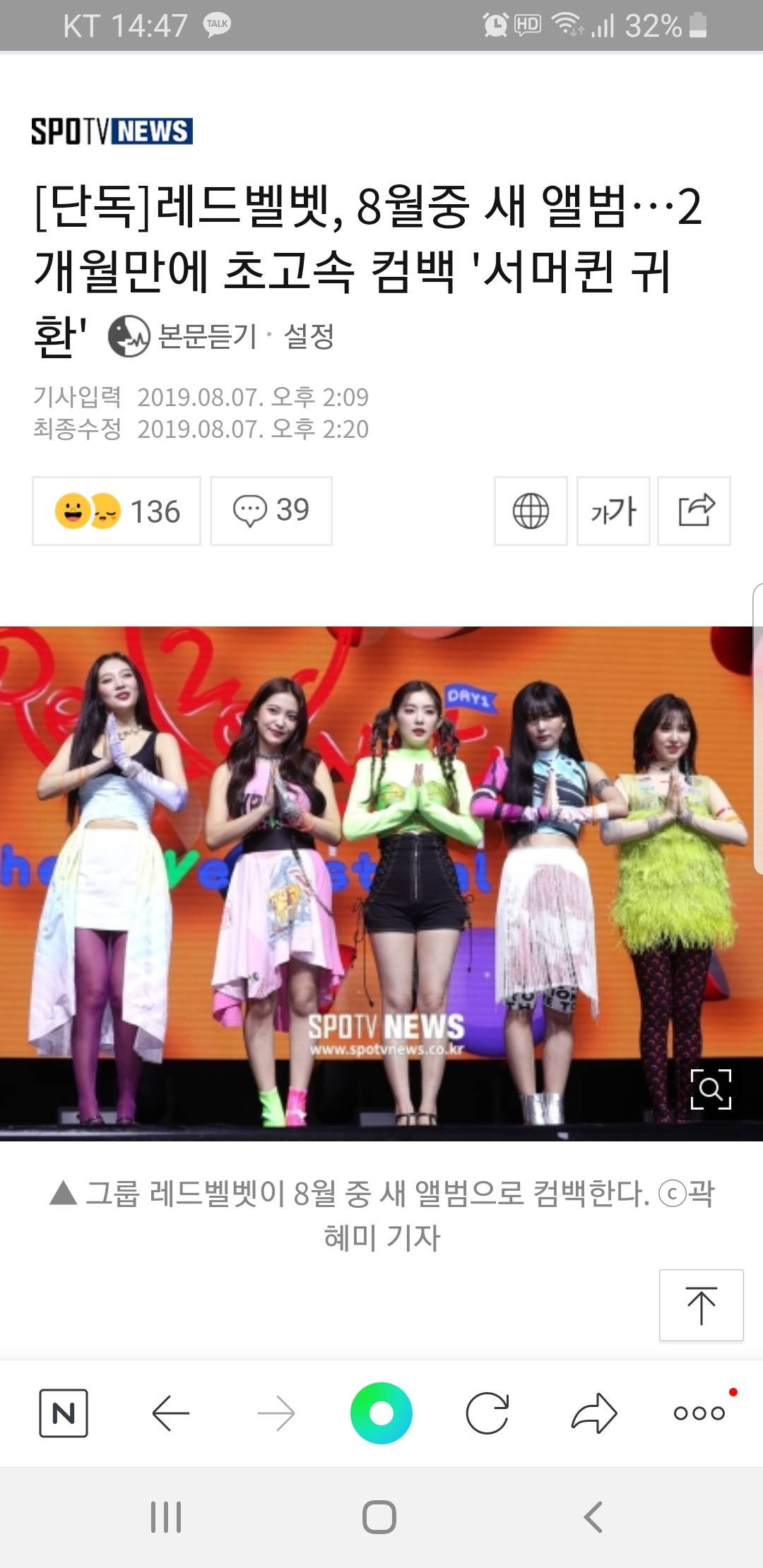The height and width of the screenshot is (1568, 763).
Task: Open the globe translate option
Action: (531, 511)
